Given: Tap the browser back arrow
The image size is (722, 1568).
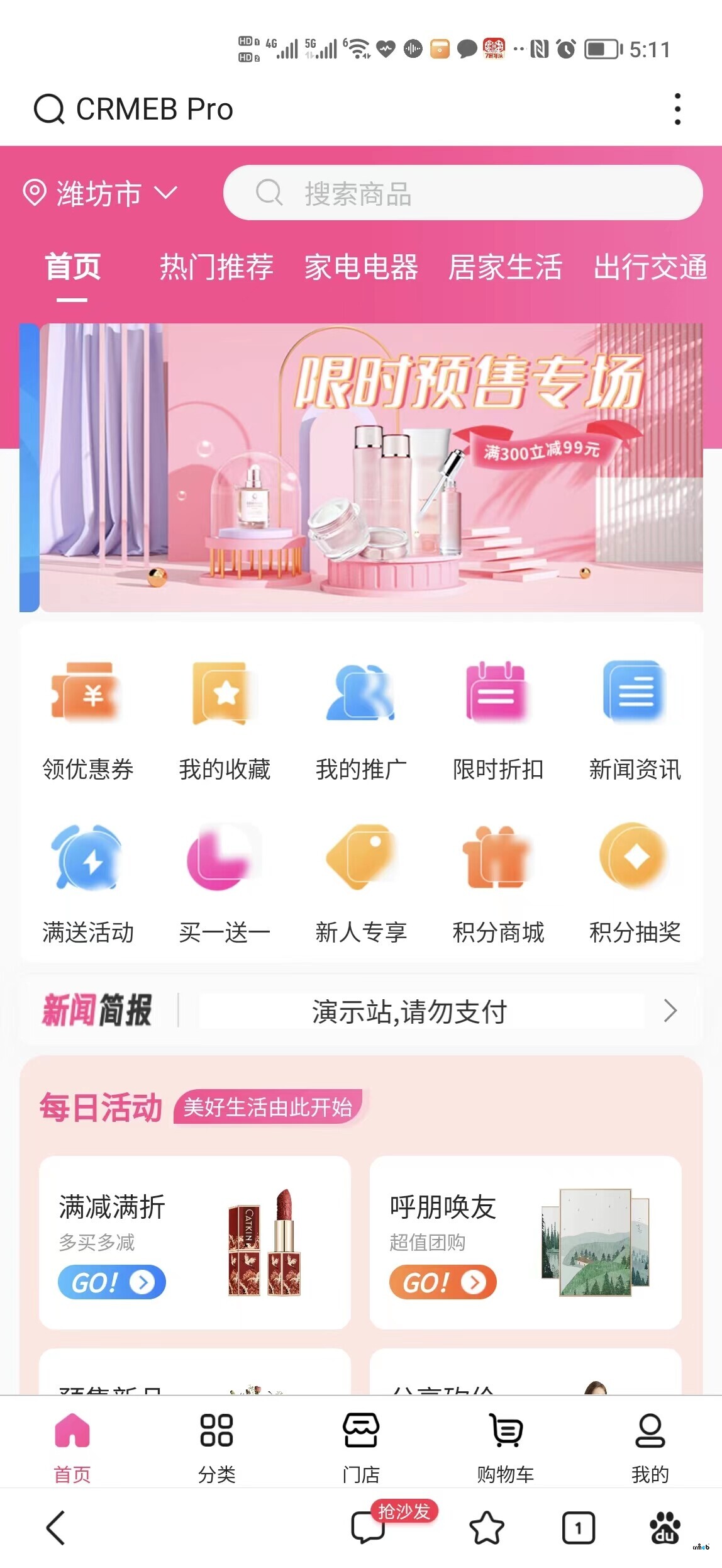Looking at the screenshot, I should click(55, 1528).
